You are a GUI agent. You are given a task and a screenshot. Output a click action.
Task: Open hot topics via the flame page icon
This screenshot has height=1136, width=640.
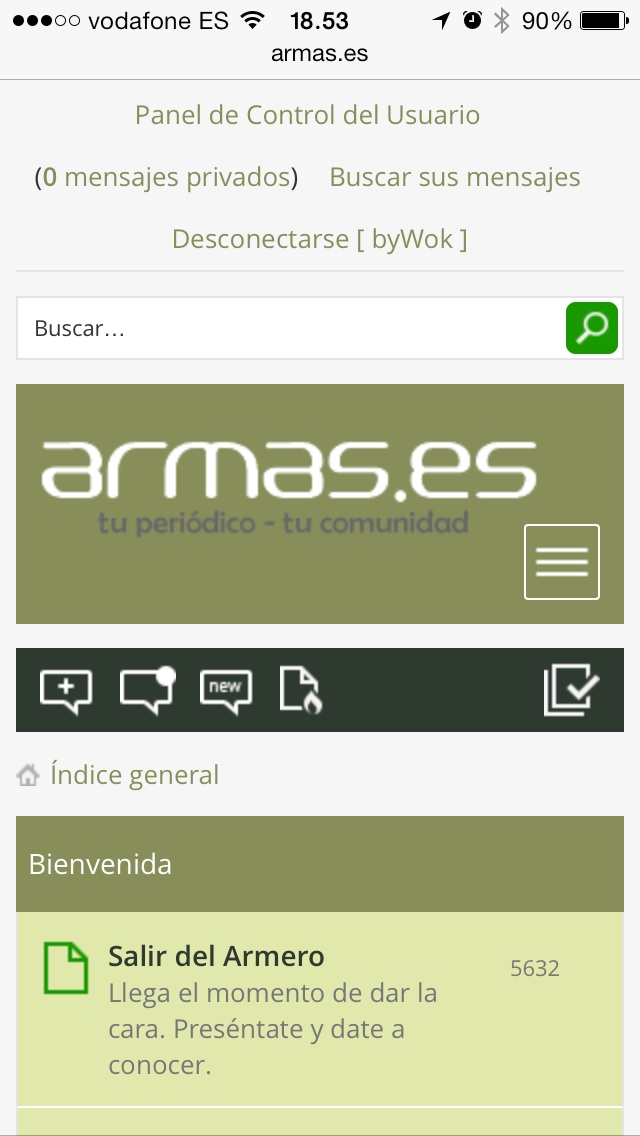[x=299, y=690]
